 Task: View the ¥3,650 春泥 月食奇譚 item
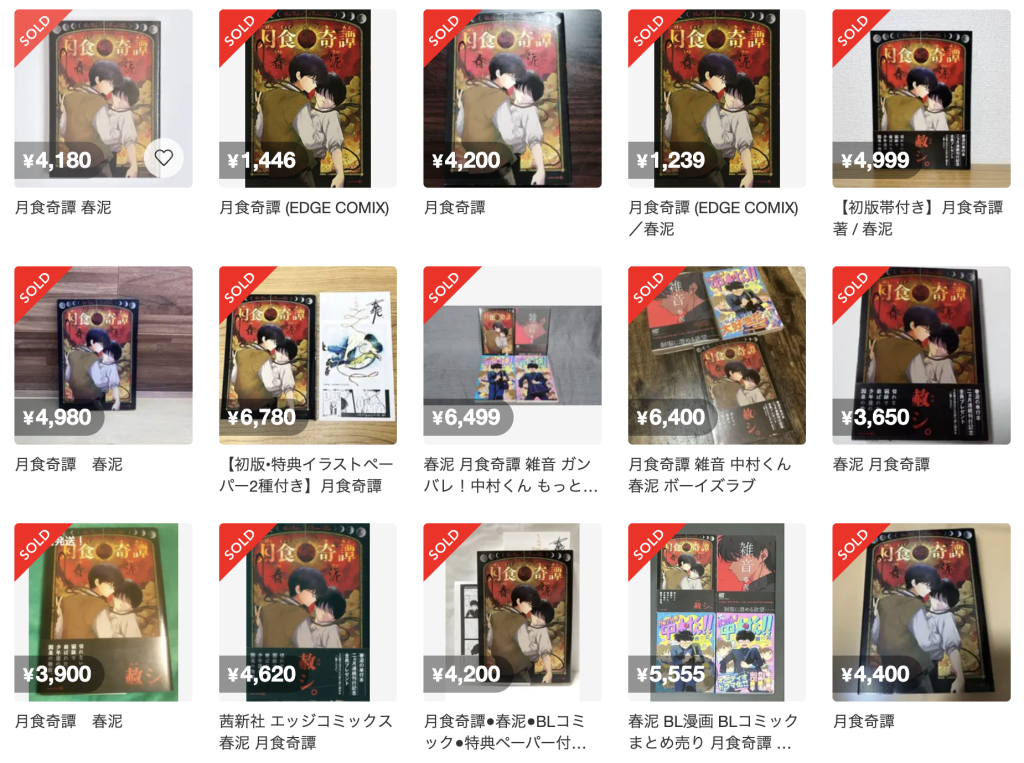click(921, 355)
